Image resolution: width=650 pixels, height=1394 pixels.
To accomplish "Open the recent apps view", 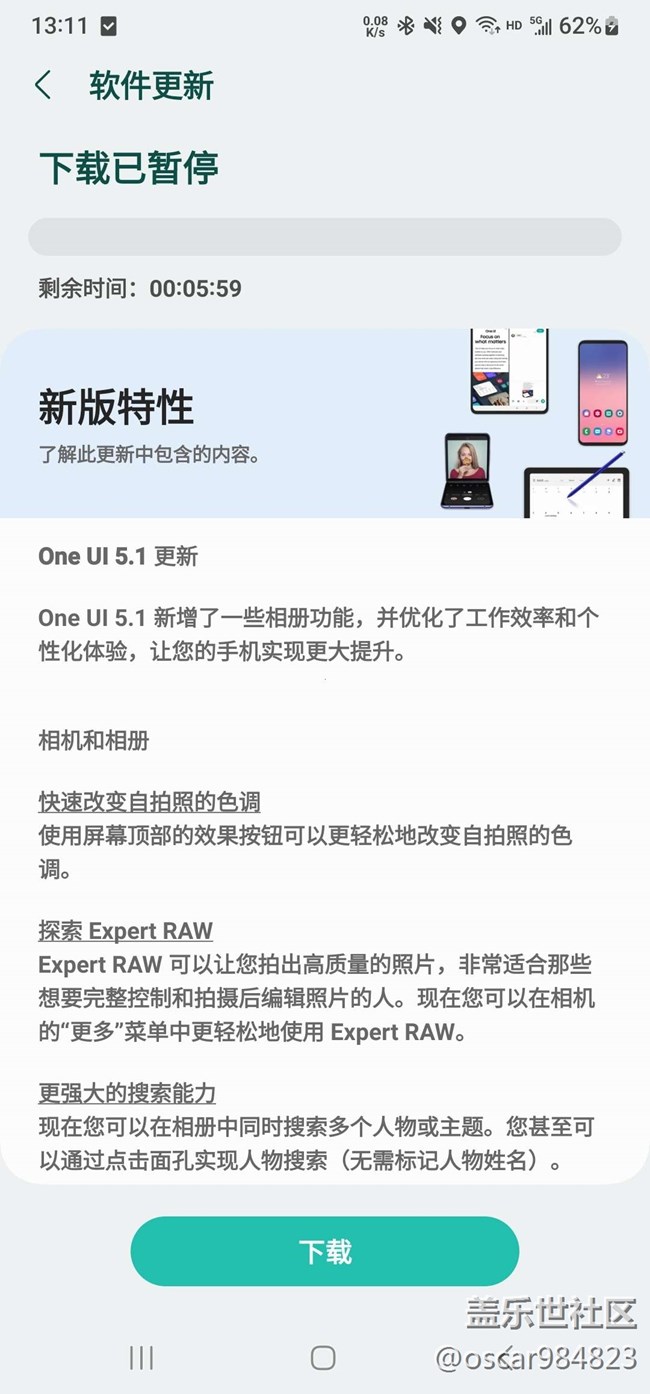I will (x=141, y=1357).
